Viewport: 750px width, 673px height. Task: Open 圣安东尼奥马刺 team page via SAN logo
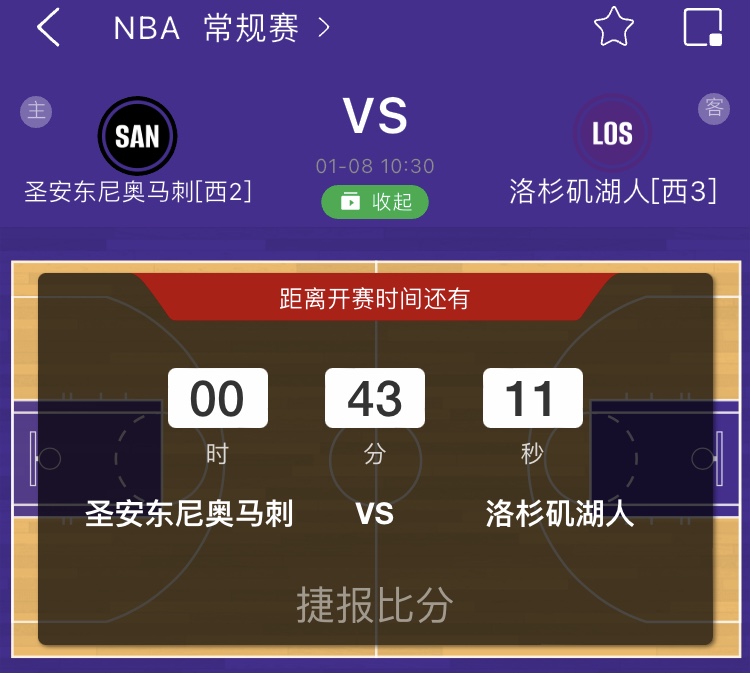tap(137, 136)
